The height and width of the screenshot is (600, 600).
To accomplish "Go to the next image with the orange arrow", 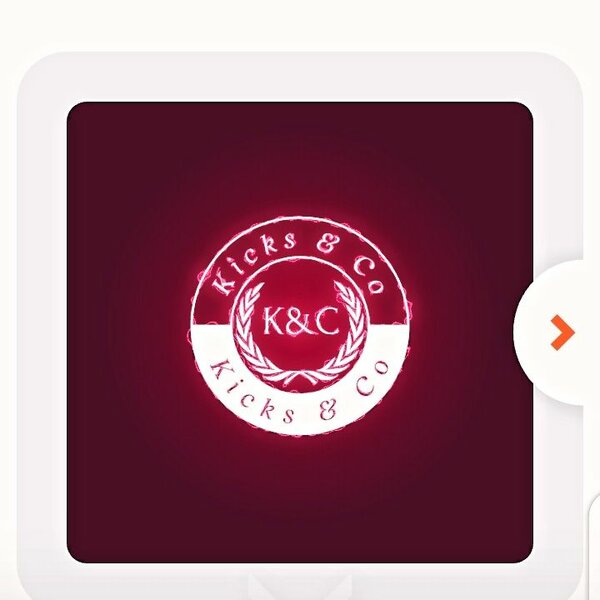I will click(x=562, y=332).
